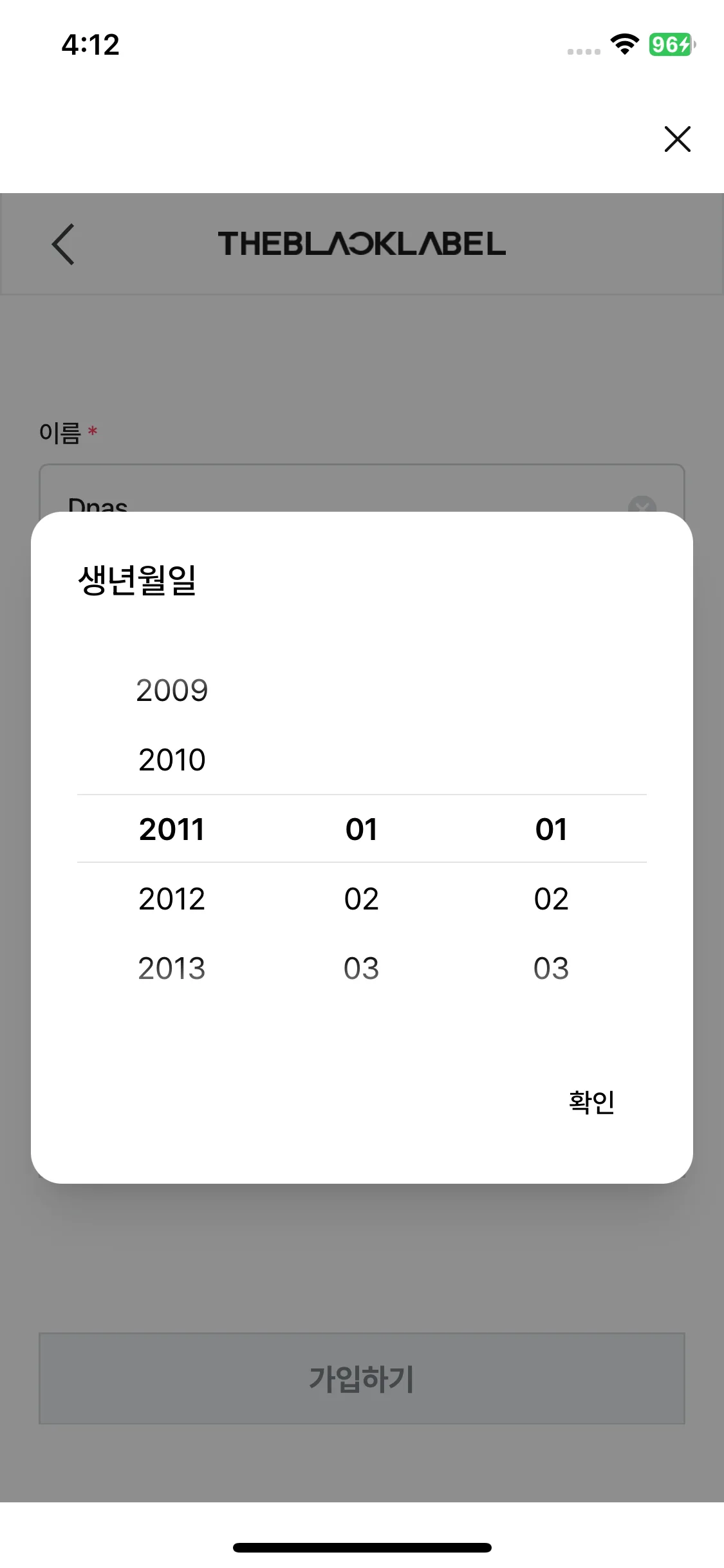Tap the clock showing 4:12
The width and height of the screenshot is (724, 1568).
[90, 44]
